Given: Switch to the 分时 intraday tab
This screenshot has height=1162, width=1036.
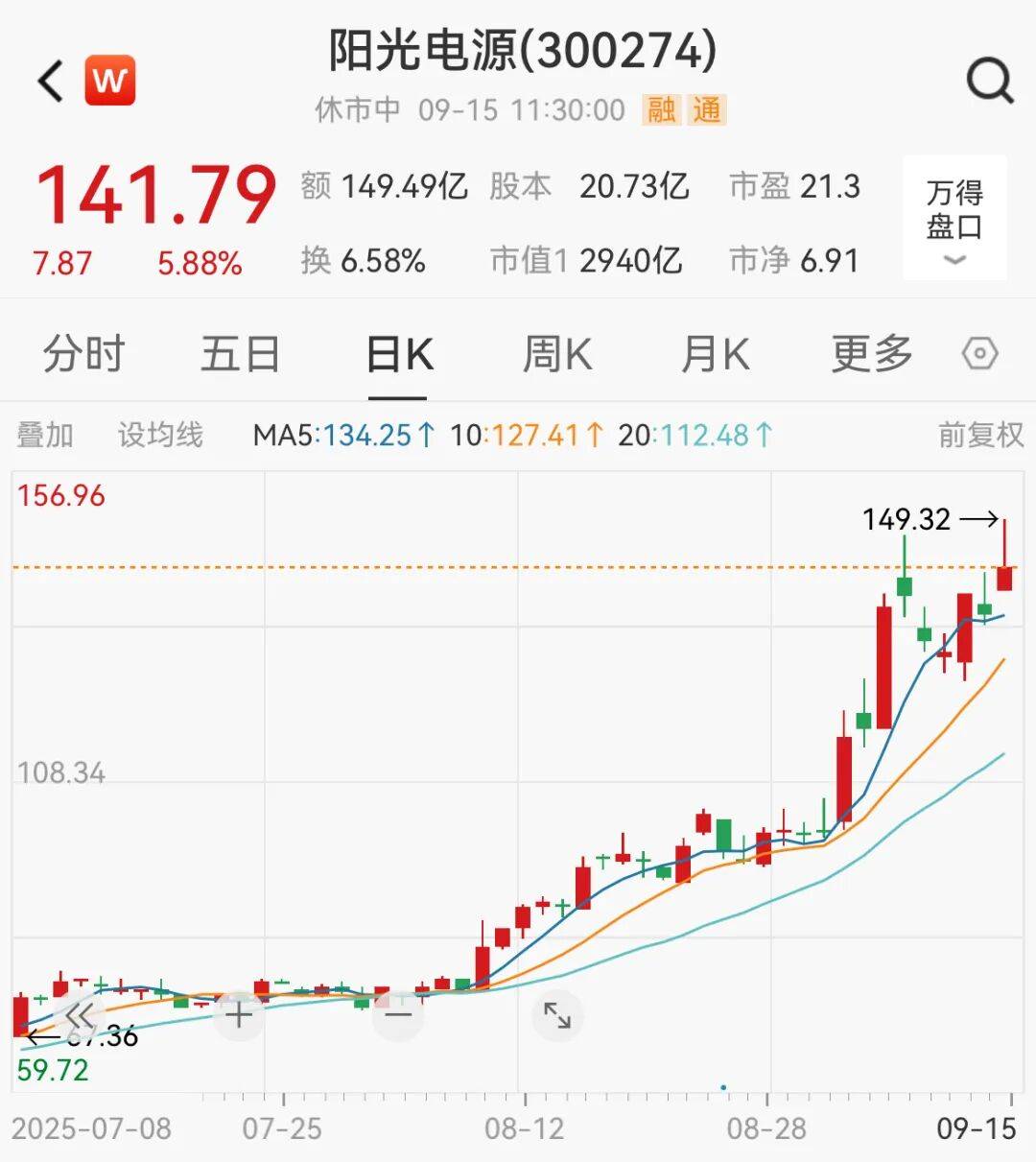Looking at the screenshot, I should (x=82, y=354).
